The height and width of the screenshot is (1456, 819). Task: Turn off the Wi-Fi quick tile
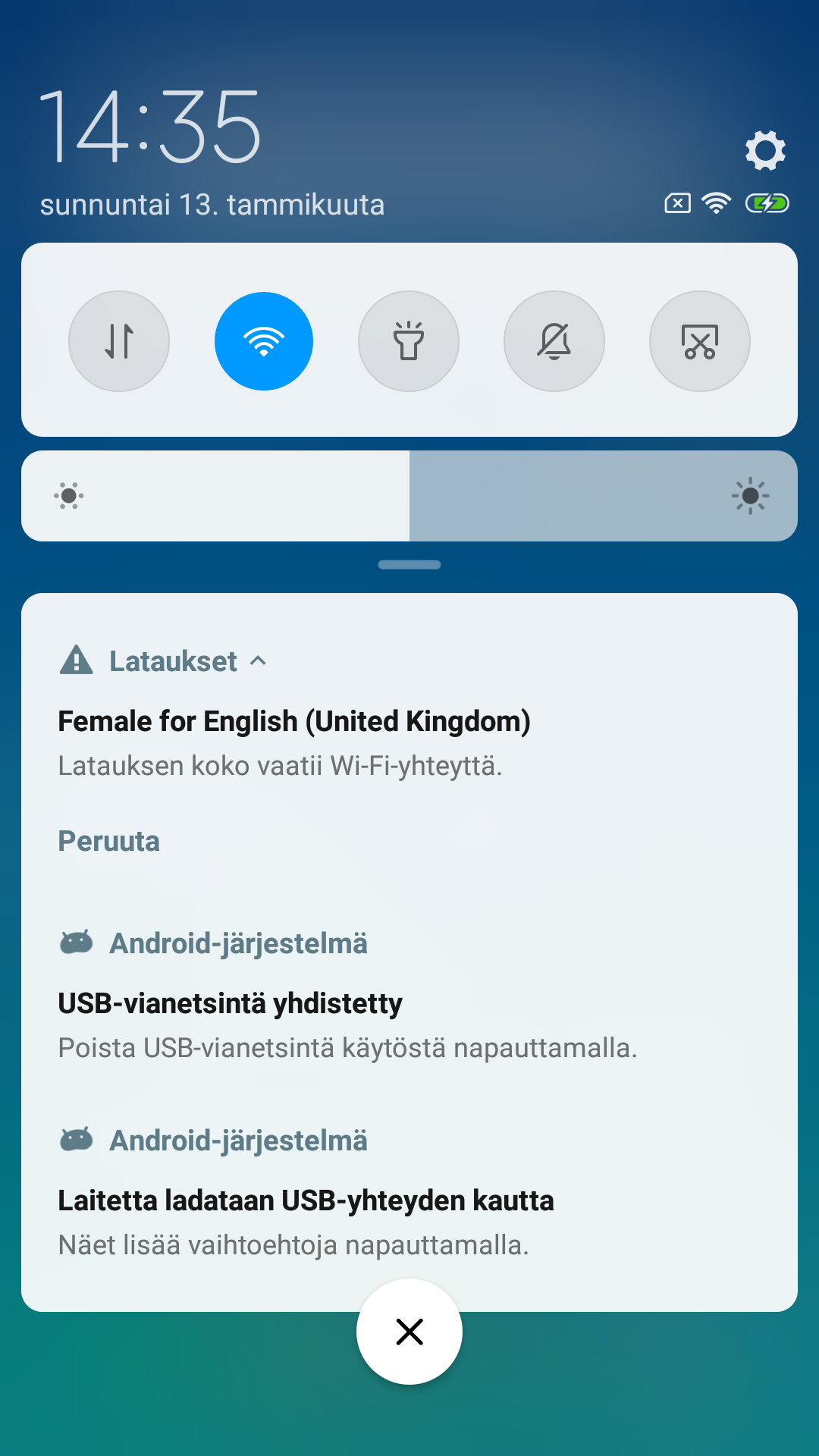[264, 341]
